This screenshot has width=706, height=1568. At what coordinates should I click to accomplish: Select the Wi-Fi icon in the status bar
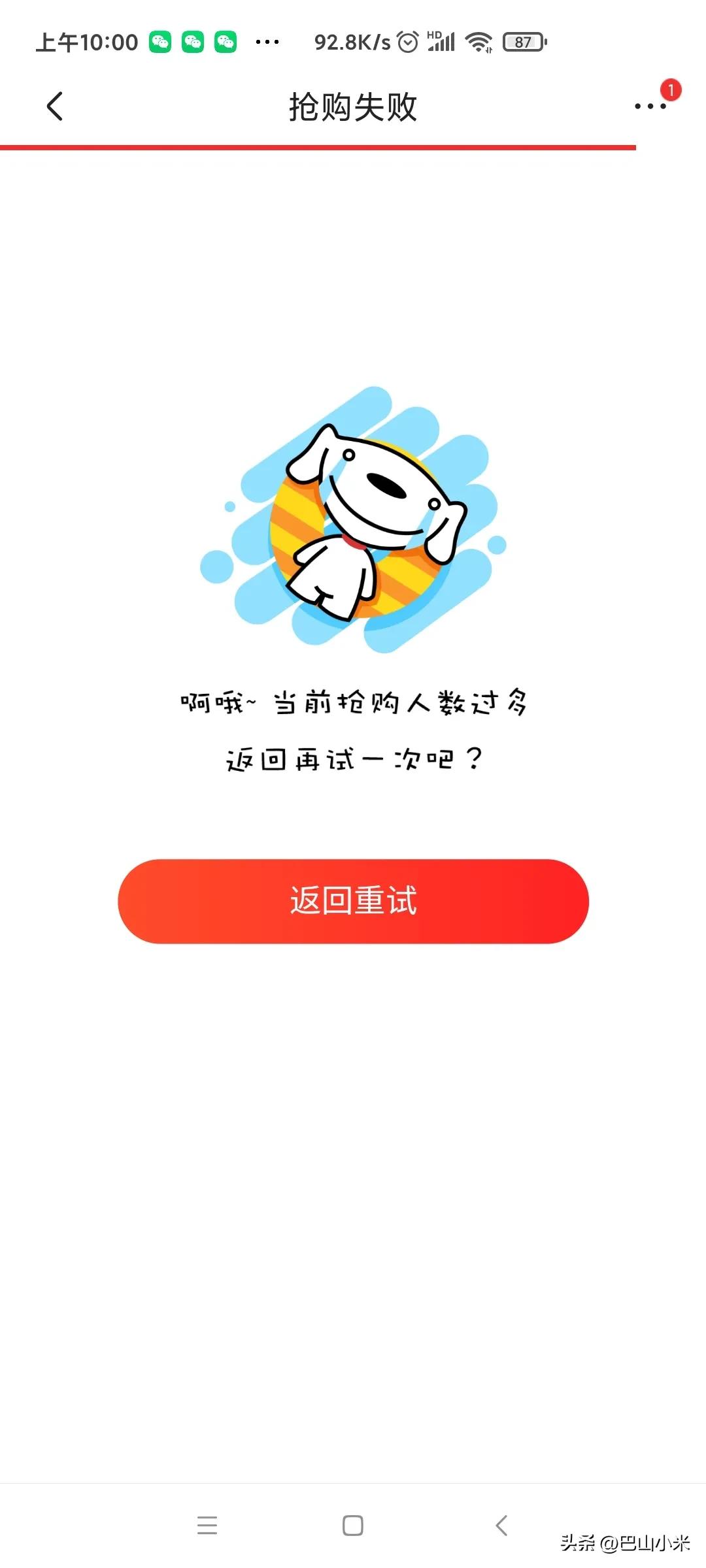(479, 41)
